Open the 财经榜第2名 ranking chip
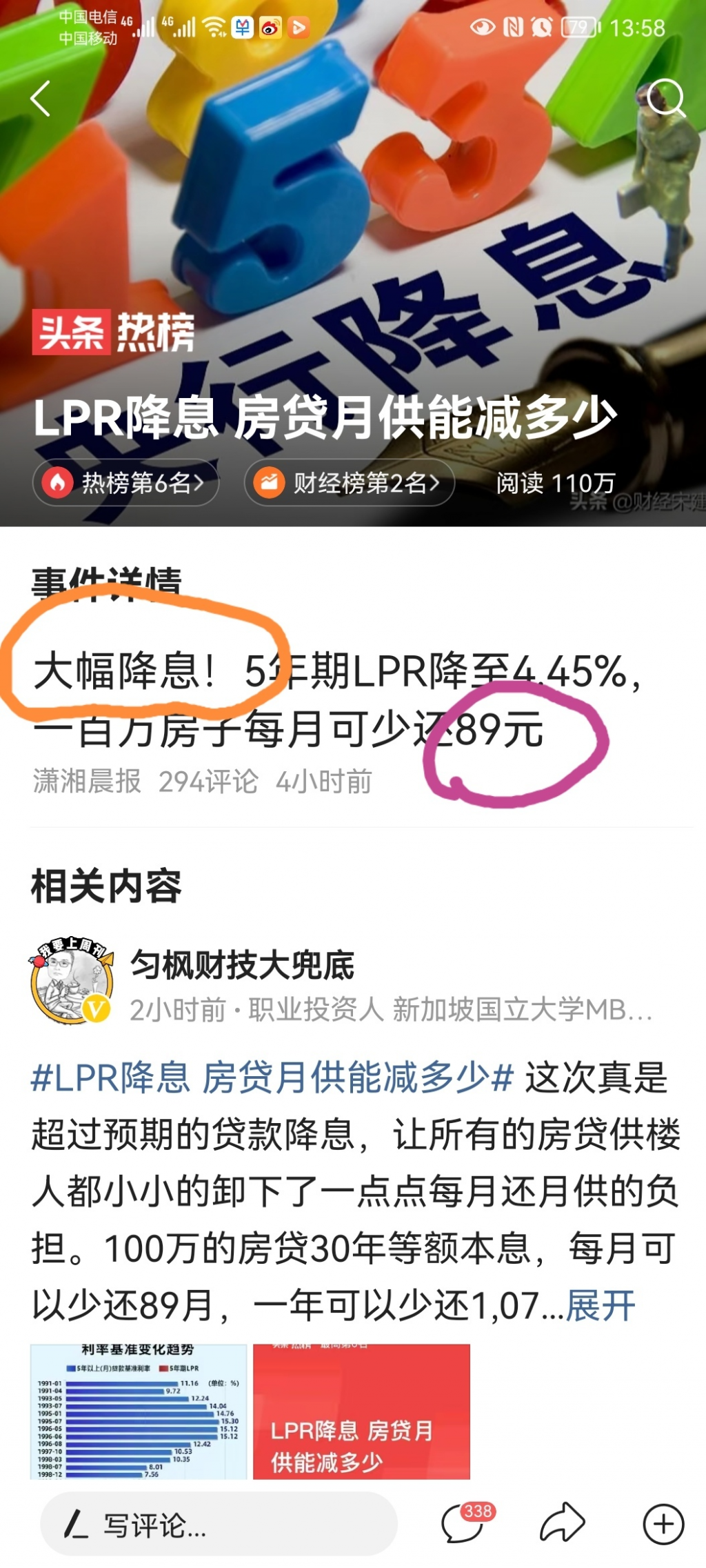Viewport: 706px width, 1568px height. pyautogui.click(x=350, y=483)
